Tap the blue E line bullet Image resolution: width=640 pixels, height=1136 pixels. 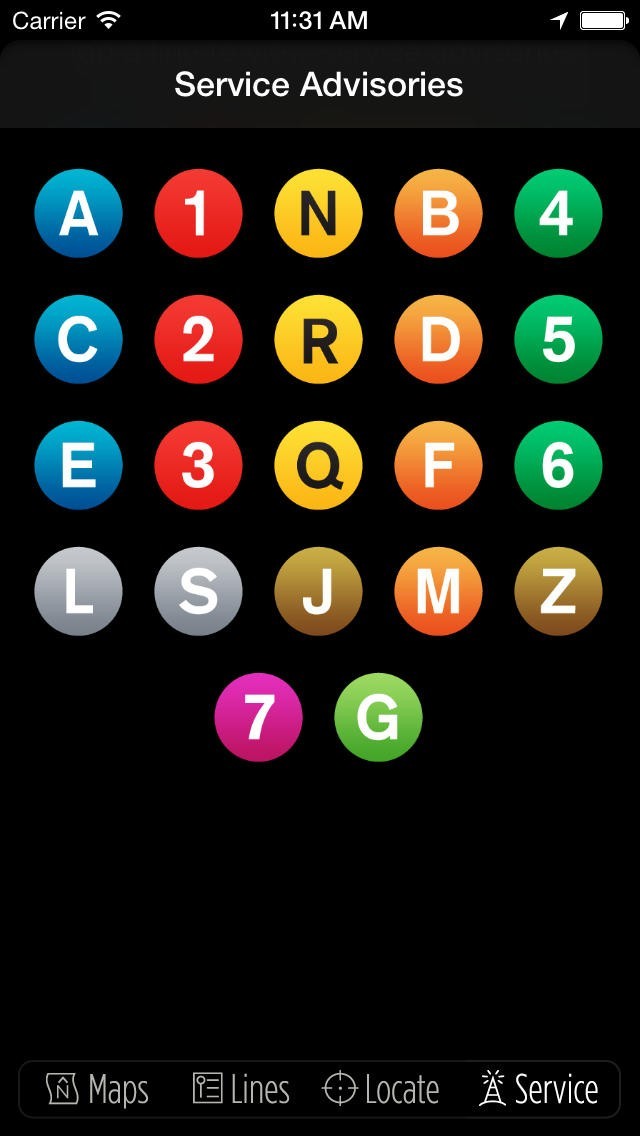[x=78, y=465]
